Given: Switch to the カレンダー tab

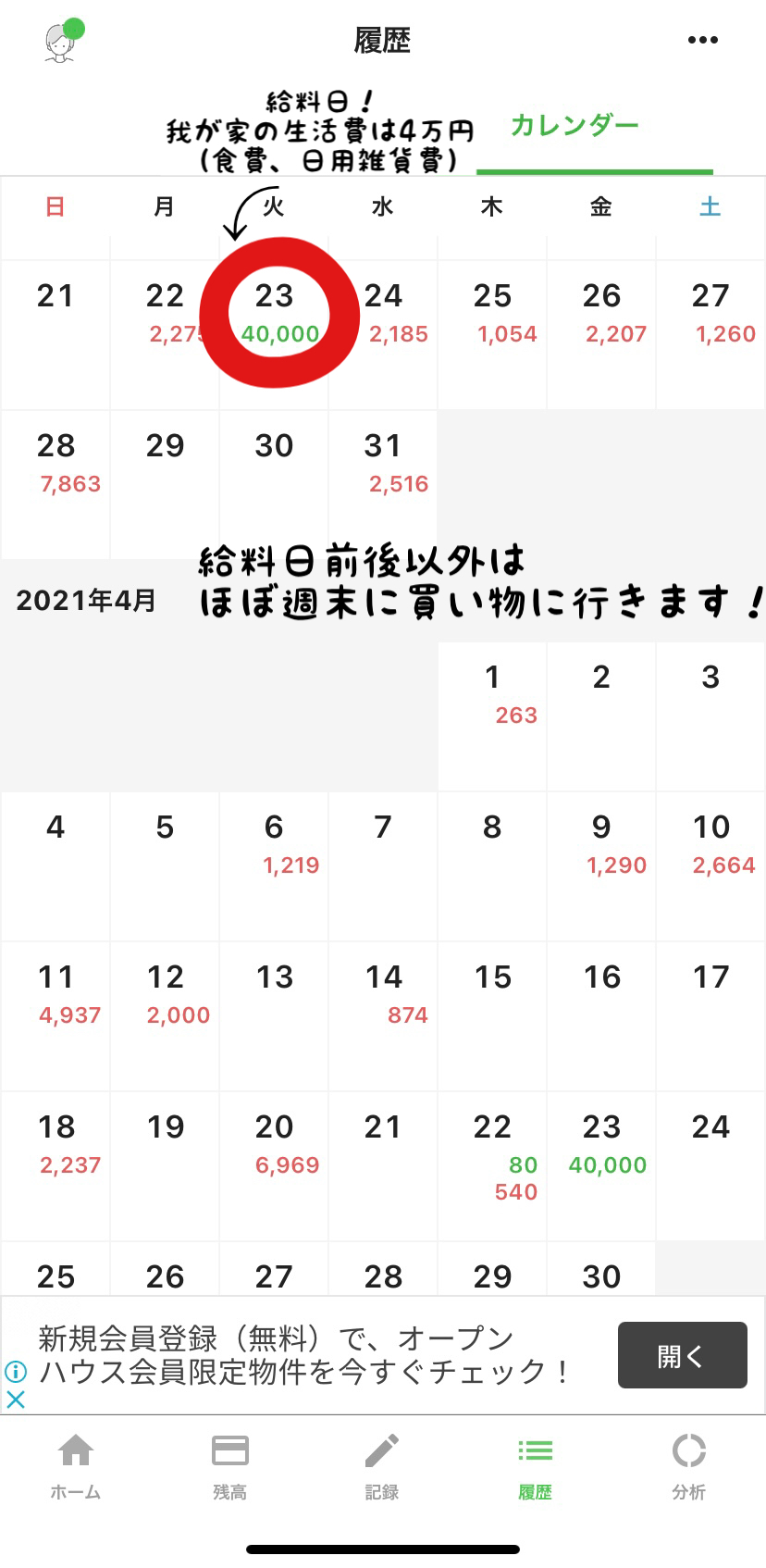Looking at the screenshot, I should tap(574, 125).
